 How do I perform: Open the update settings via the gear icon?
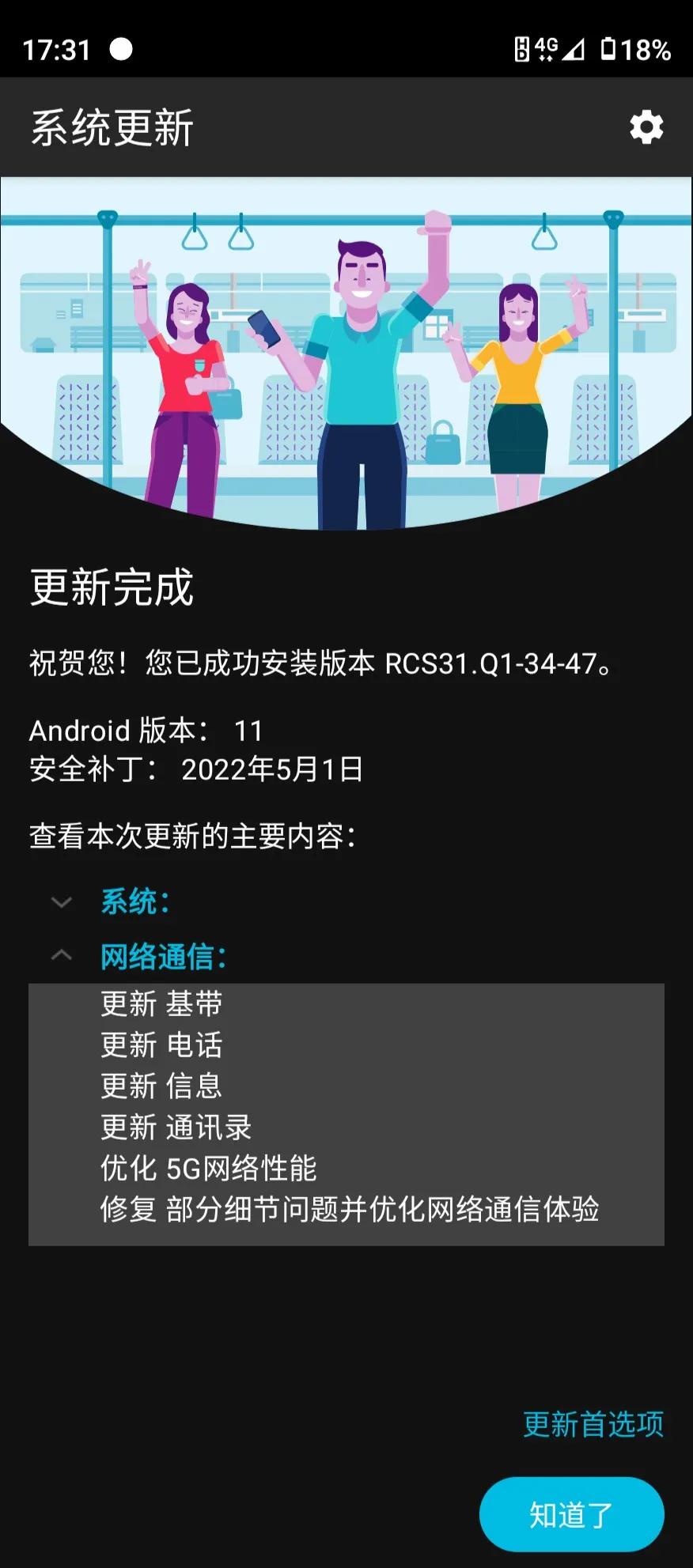646,127
